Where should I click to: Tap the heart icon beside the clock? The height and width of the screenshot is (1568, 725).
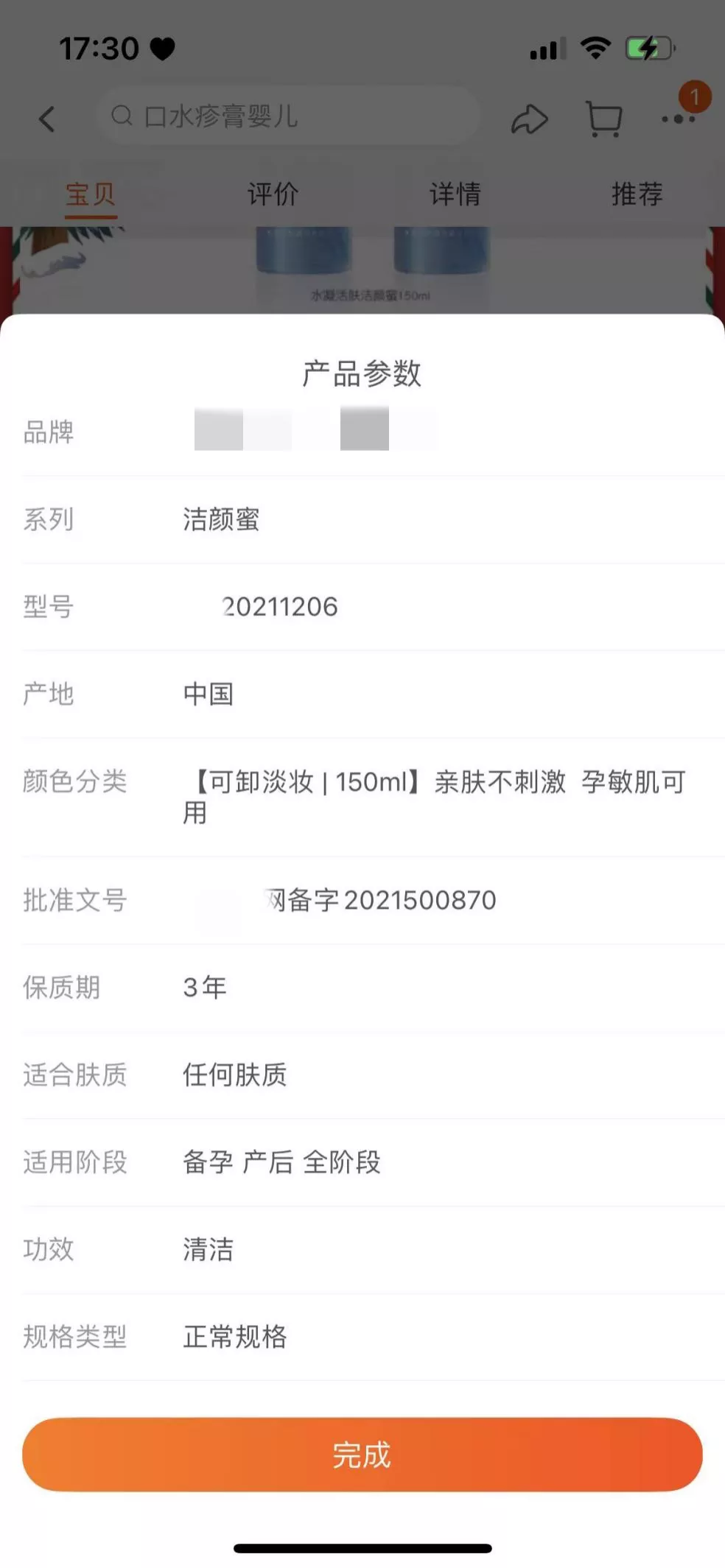tap(164, 48)
